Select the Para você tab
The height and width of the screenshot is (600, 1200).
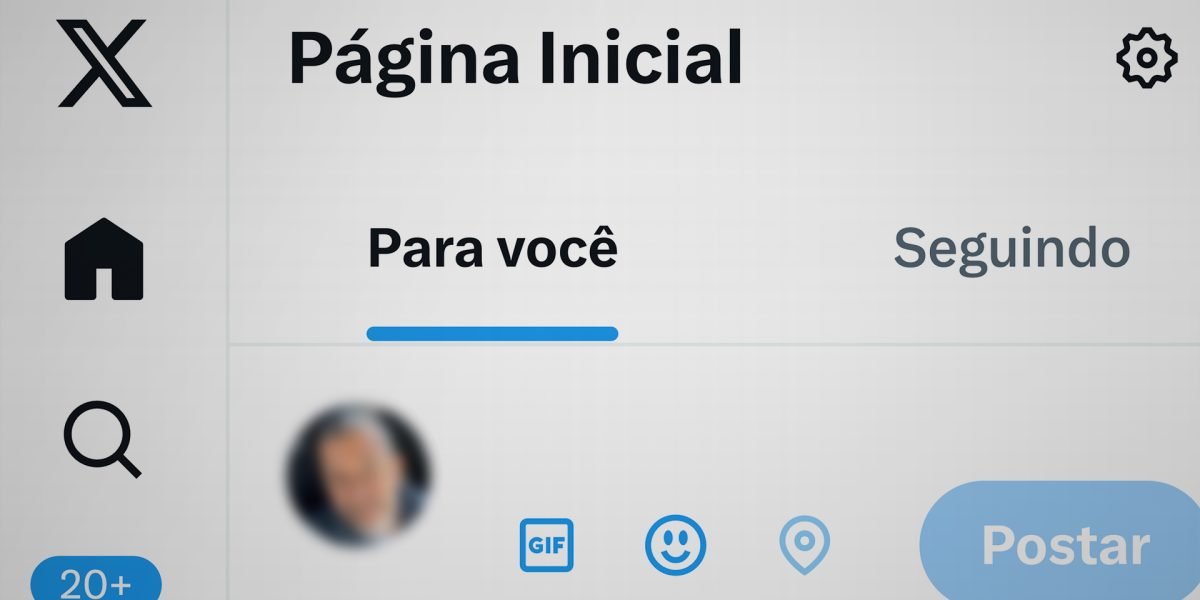(x=492, y=248)
